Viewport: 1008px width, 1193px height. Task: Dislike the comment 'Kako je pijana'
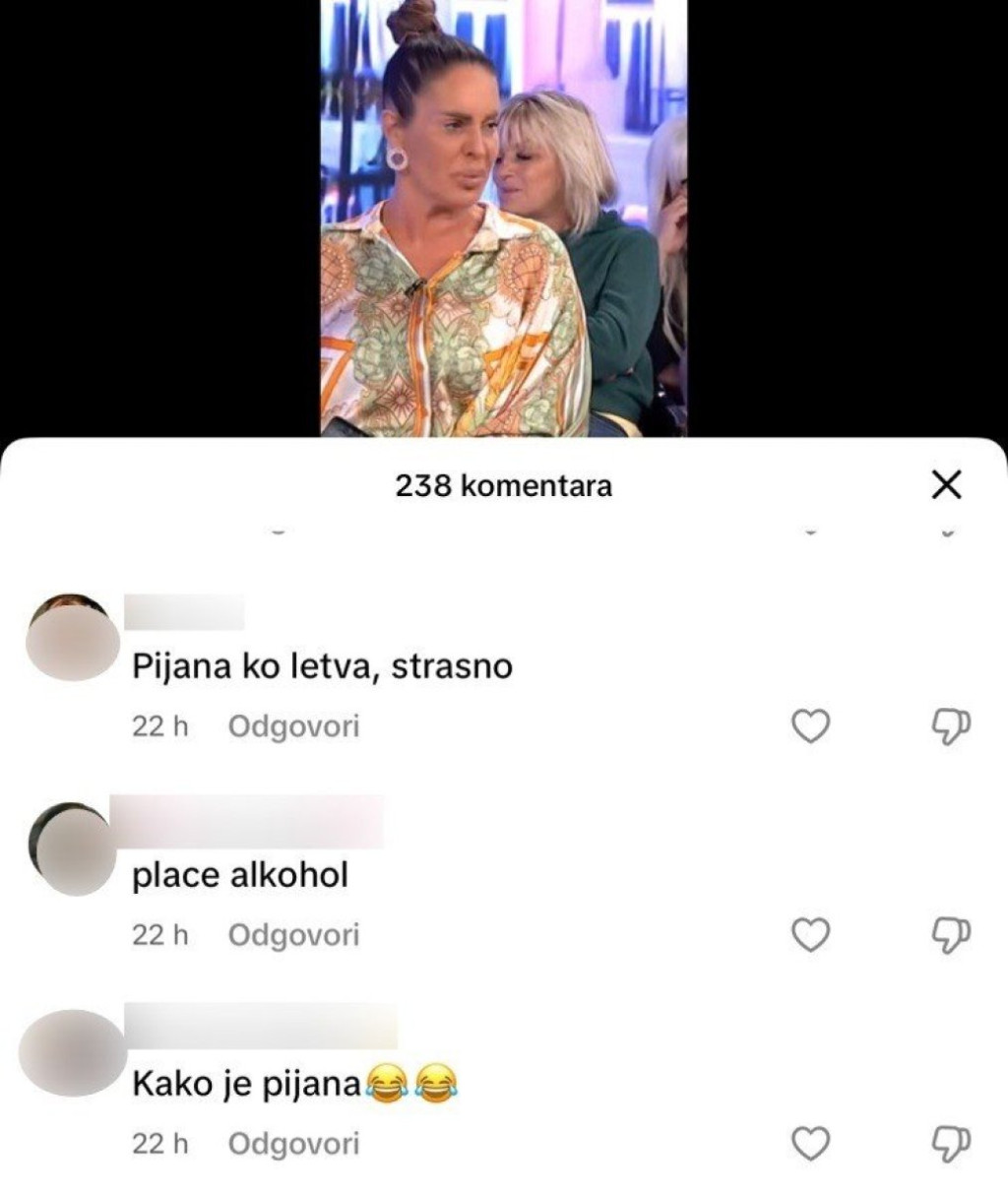950,1142
